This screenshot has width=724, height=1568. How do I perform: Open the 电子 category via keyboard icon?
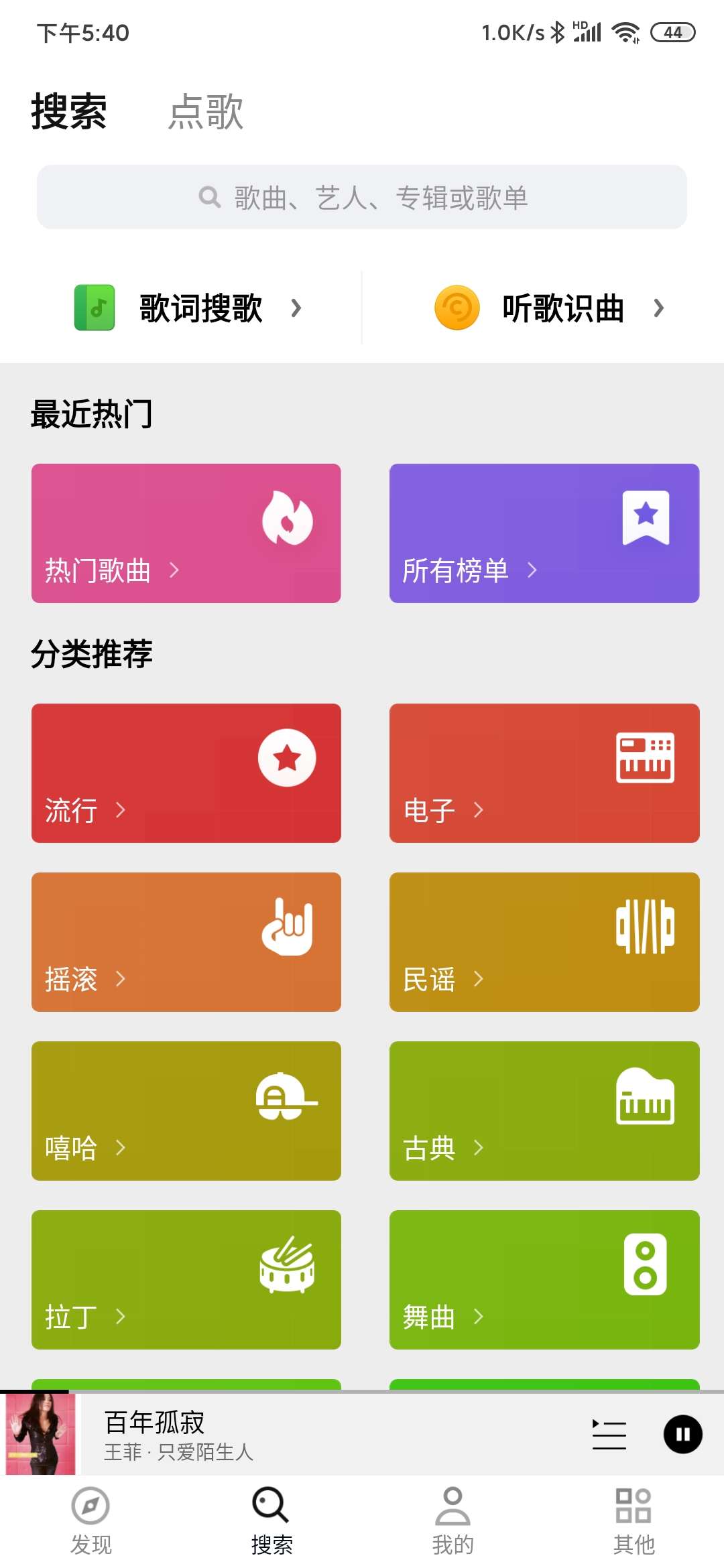(646, 757)
